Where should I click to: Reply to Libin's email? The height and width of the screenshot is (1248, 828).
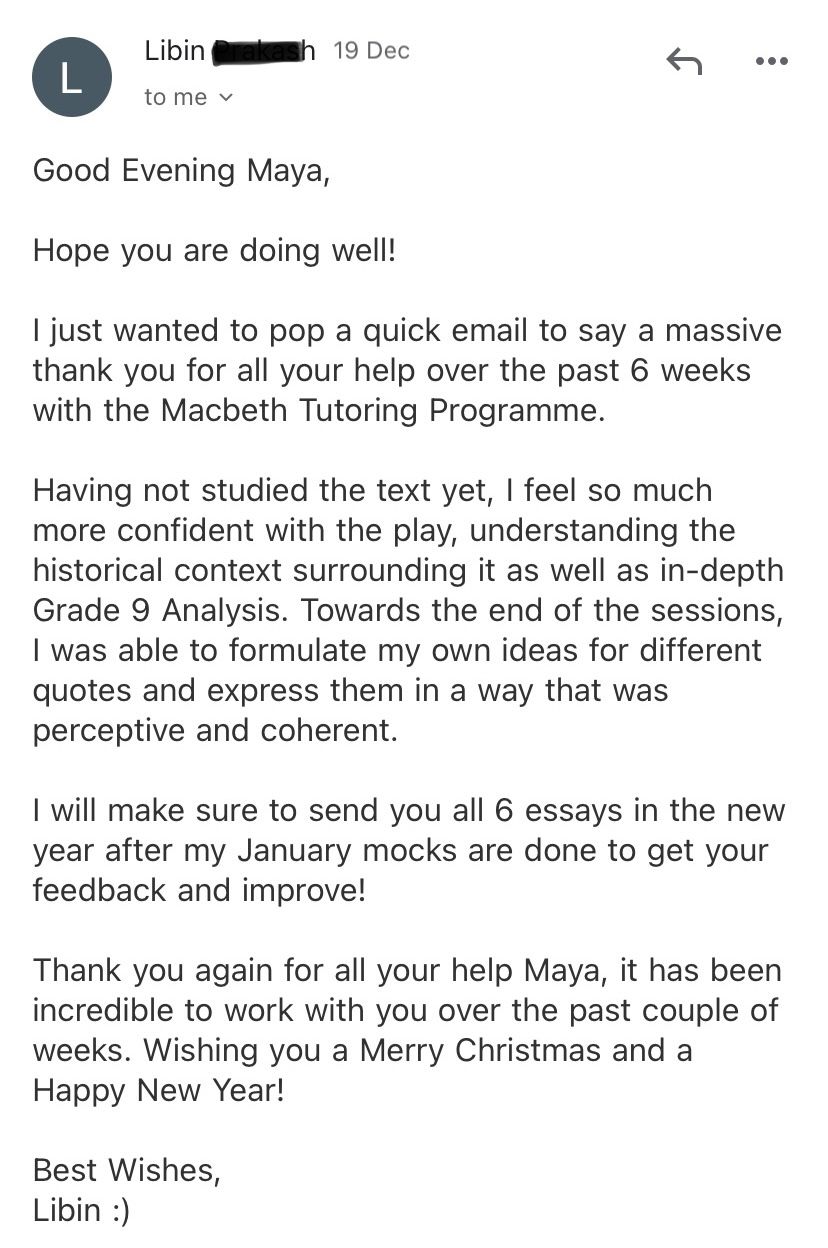(684, 62)
